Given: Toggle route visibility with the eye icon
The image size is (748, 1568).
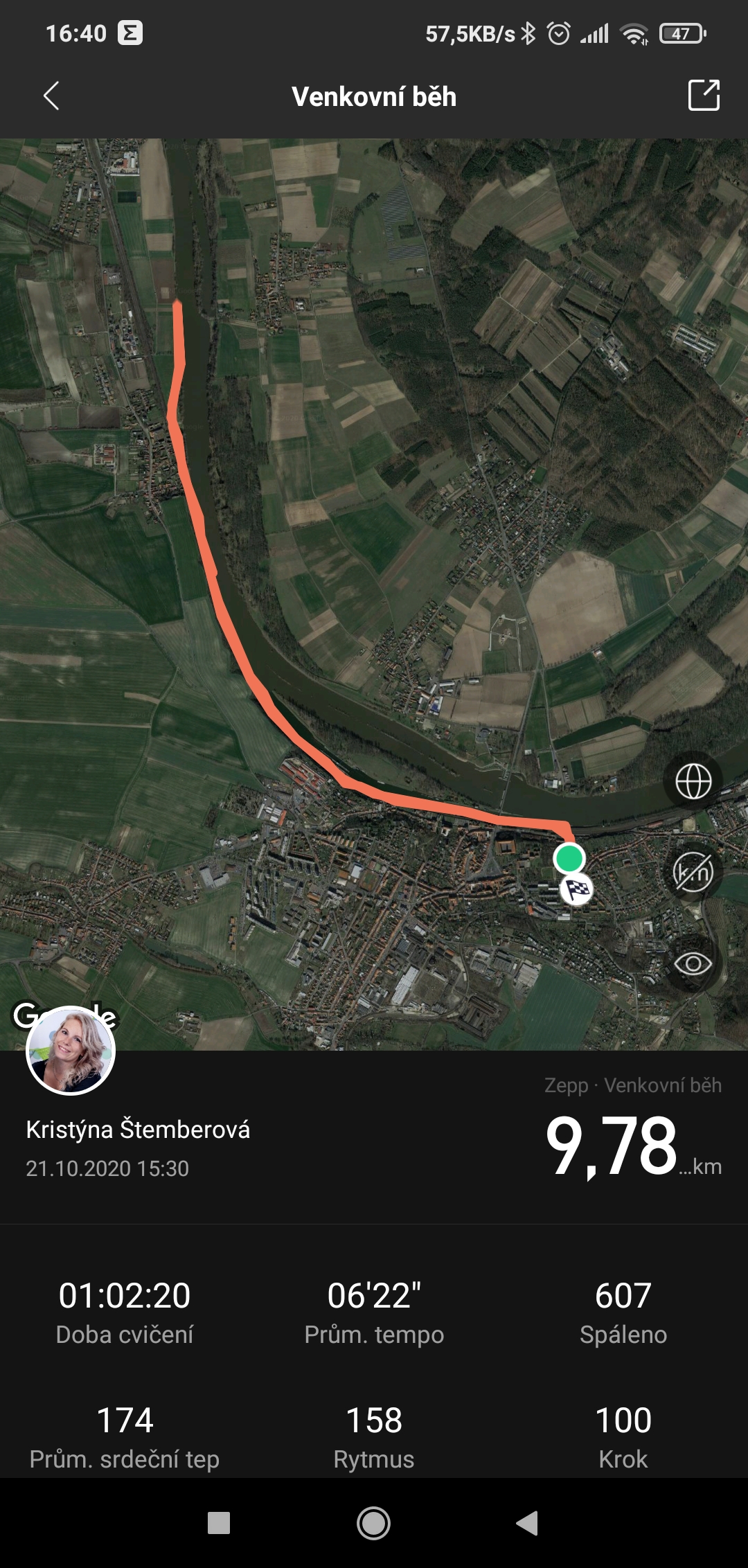Looking at the screenshot, I should click(693, 963).
